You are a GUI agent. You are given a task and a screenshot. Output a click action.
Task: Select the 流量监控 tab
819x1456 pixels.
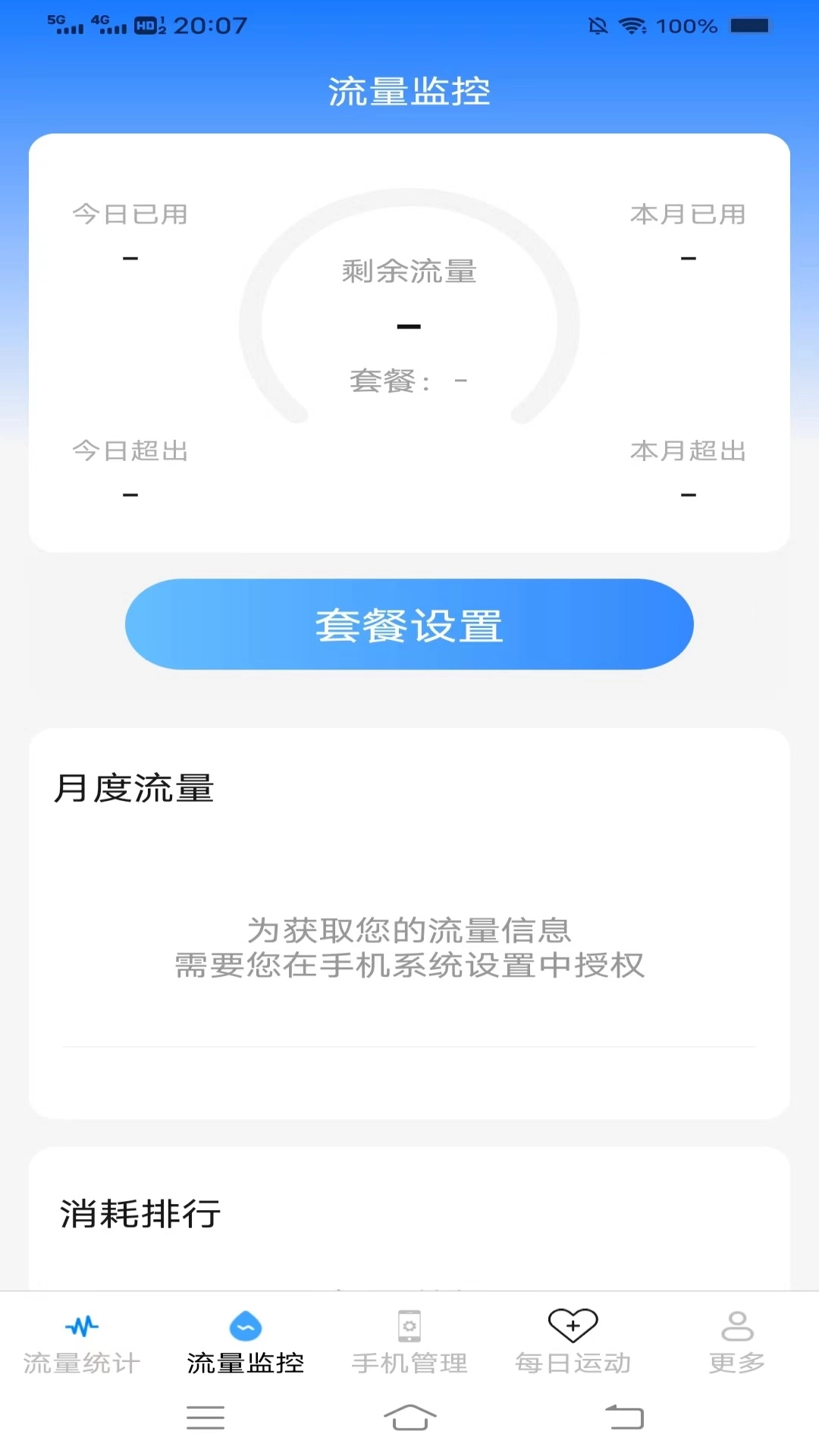[x=246, y=1342]
